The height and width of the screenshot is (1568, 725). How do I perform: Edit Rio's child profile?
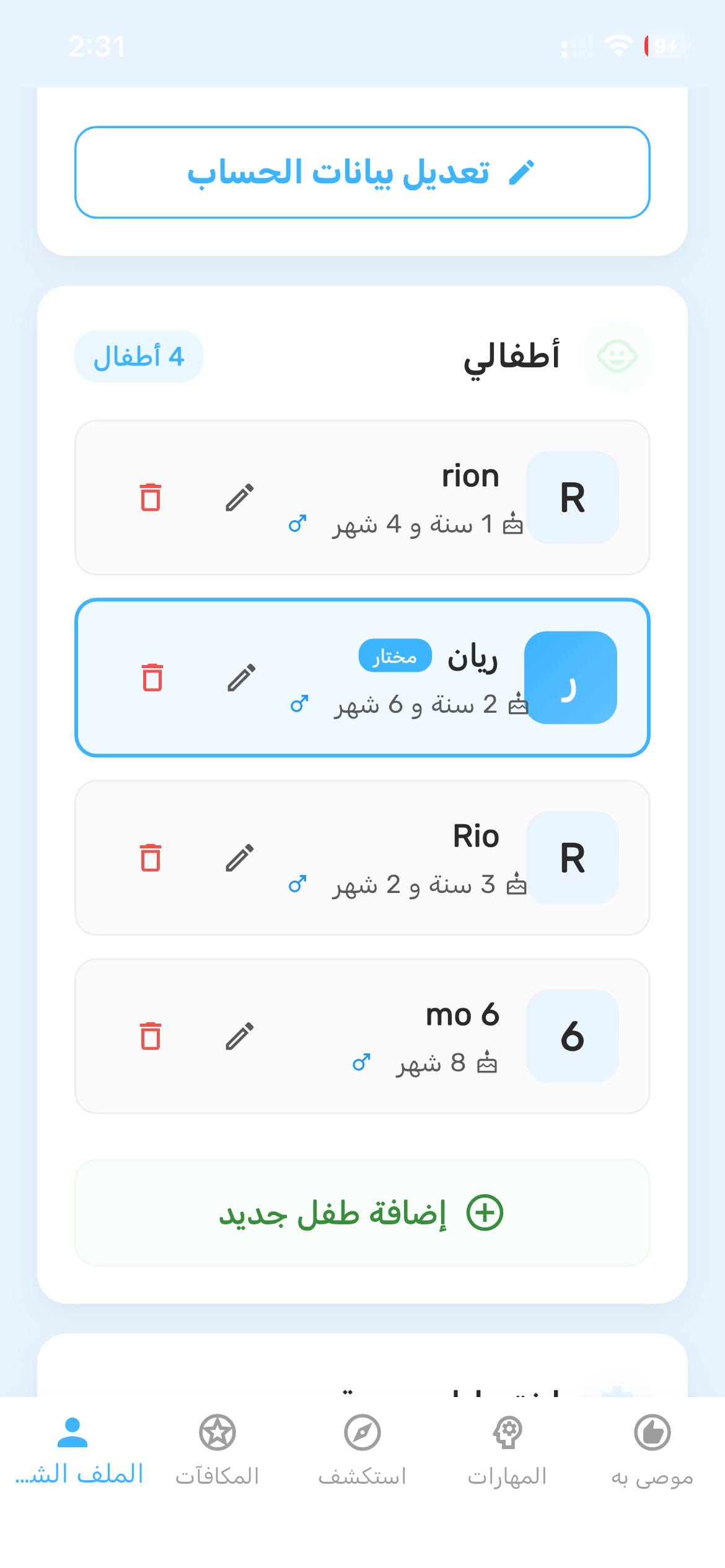240,858
